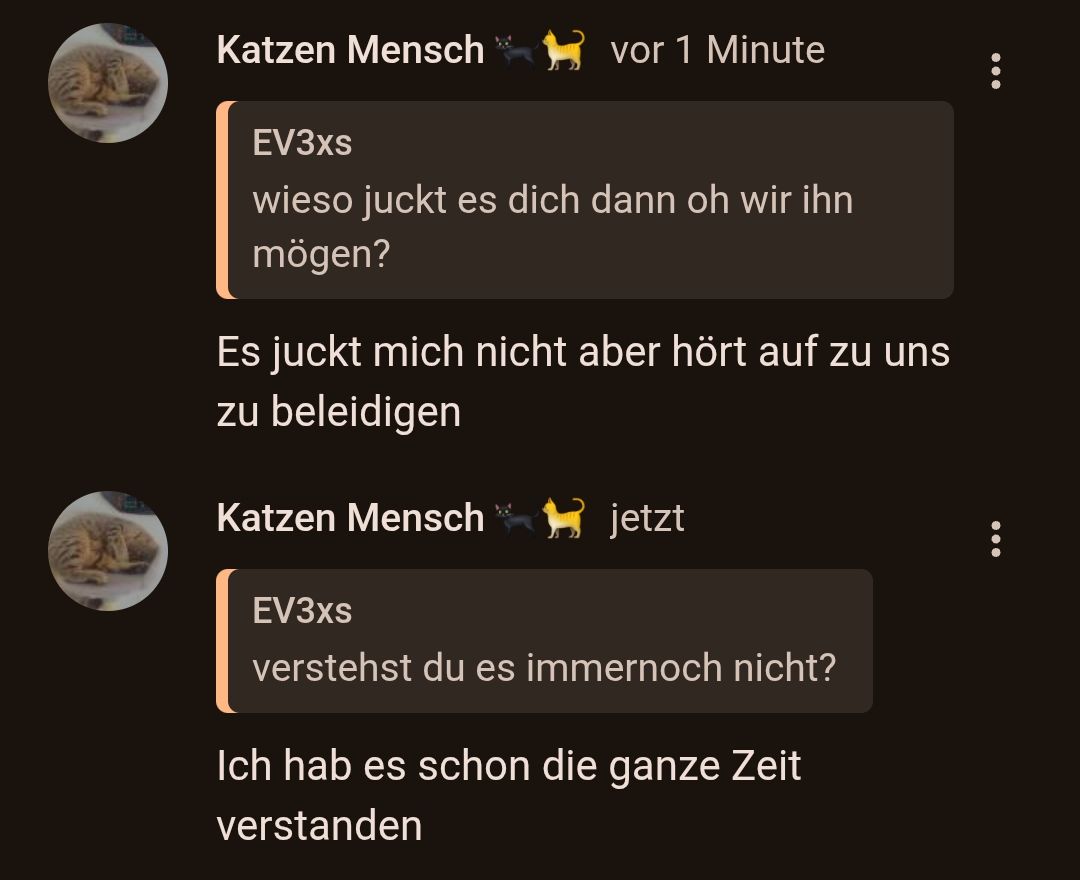Jump to quoted message 'wieso juckt es dich'
The image size is (1080, 880).
[585, 200]
